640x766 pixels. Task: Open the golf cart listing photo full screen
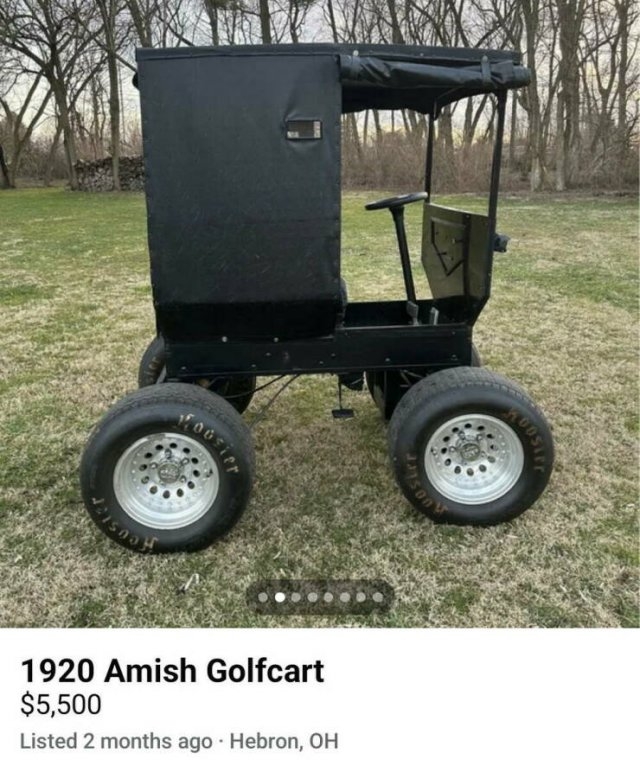(320, 300)
